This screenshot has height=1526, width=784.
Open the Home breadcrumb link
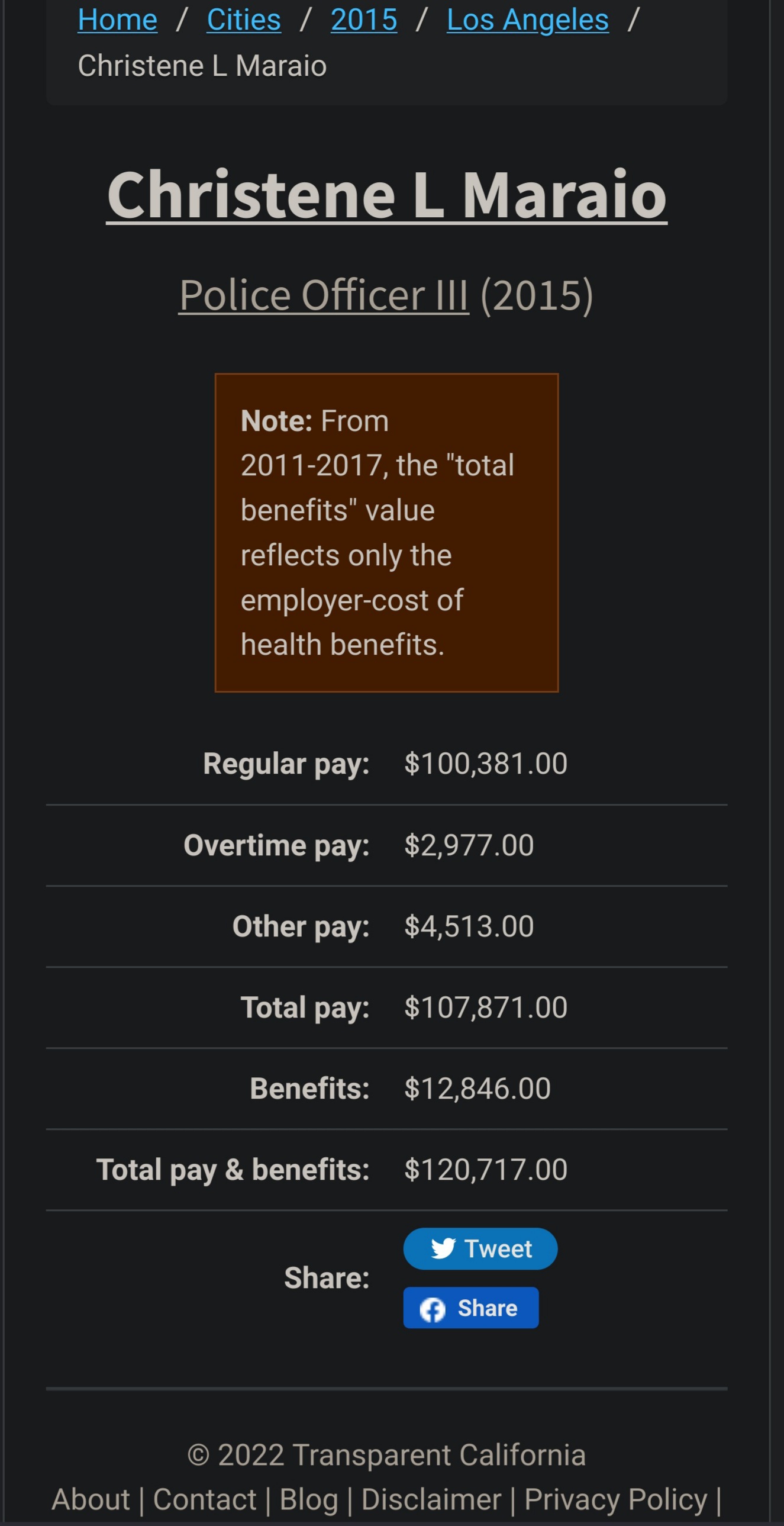[x=117, y=20]
